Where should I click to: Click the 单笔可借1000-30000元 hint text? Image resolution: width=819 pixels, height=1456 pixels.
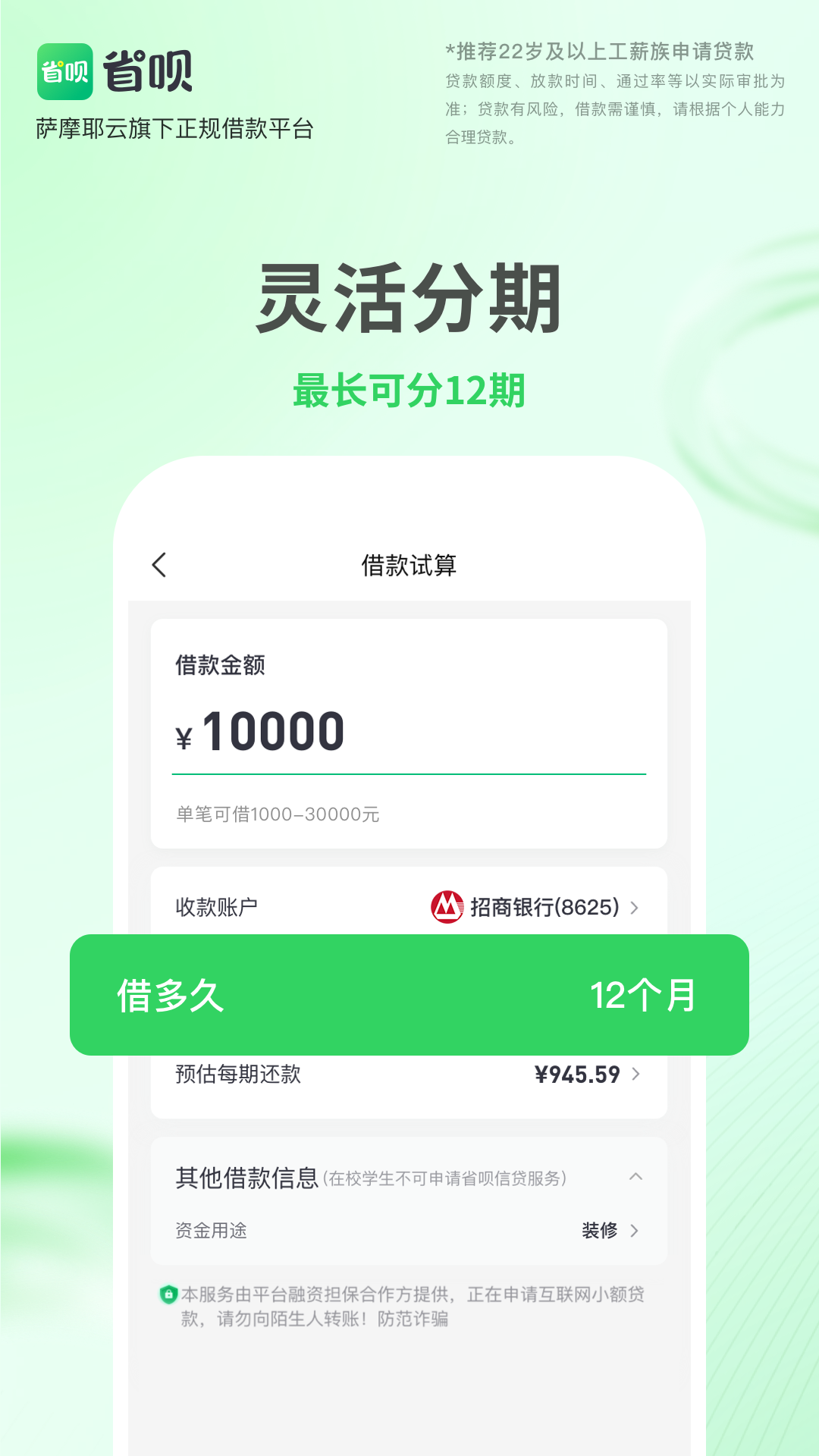click(x=275, y=815)
